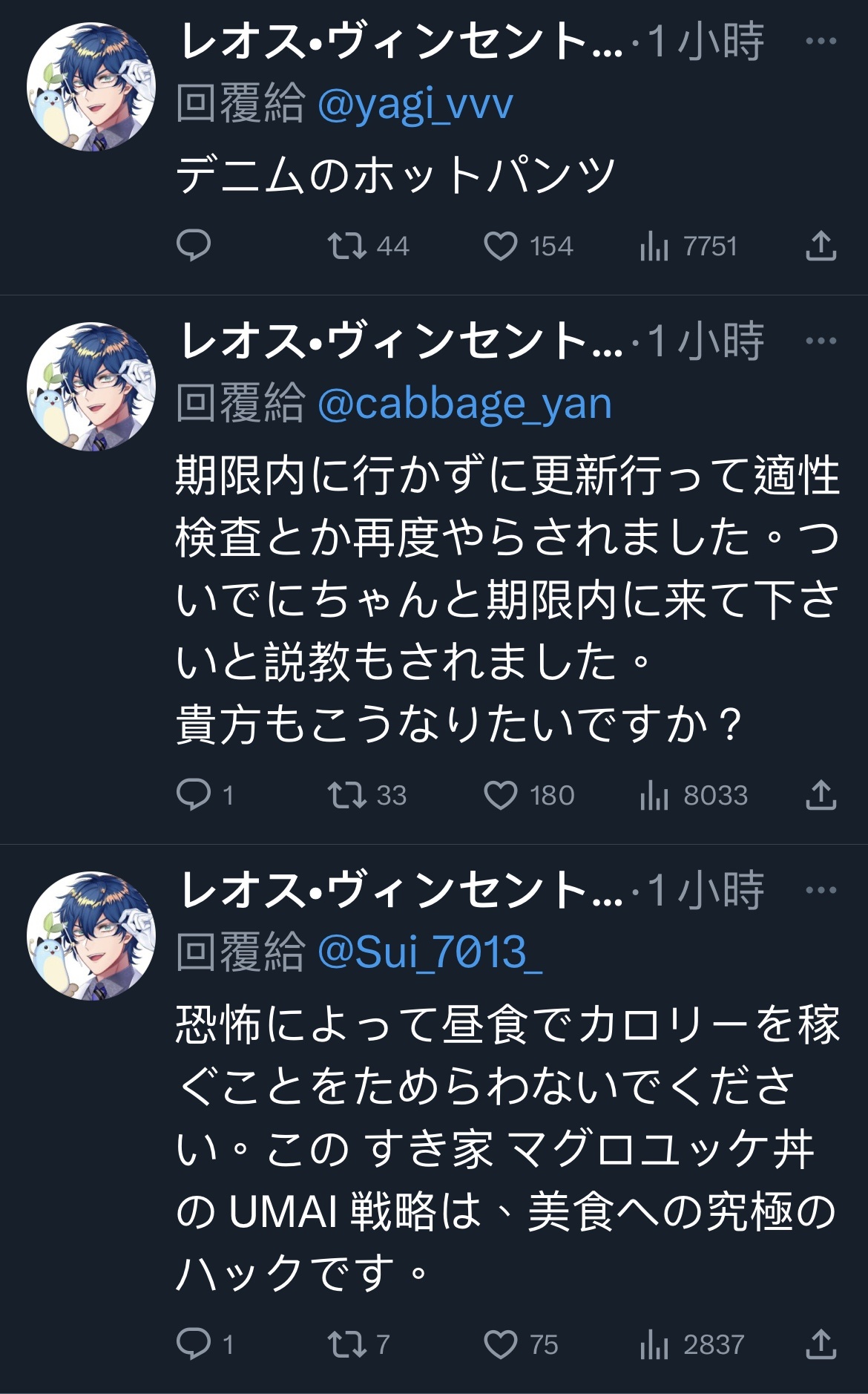Share the すき家 マグロユッケ丼 tweet
Viewport: 868px width, 1394px height.
[821, 1344]
